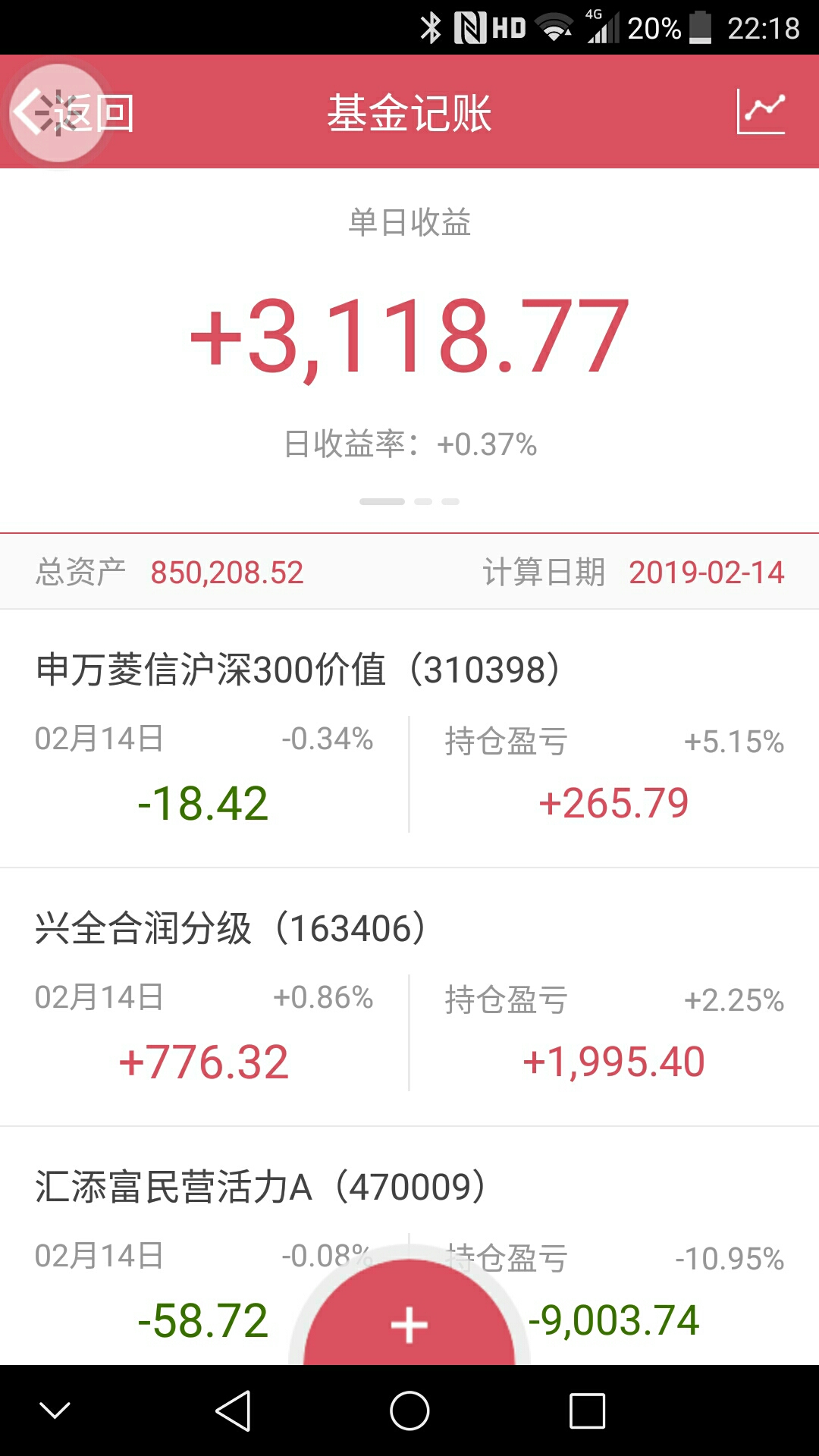
Task: Open 汇添富民营活力A fund details
Action: click(409, 1246)
